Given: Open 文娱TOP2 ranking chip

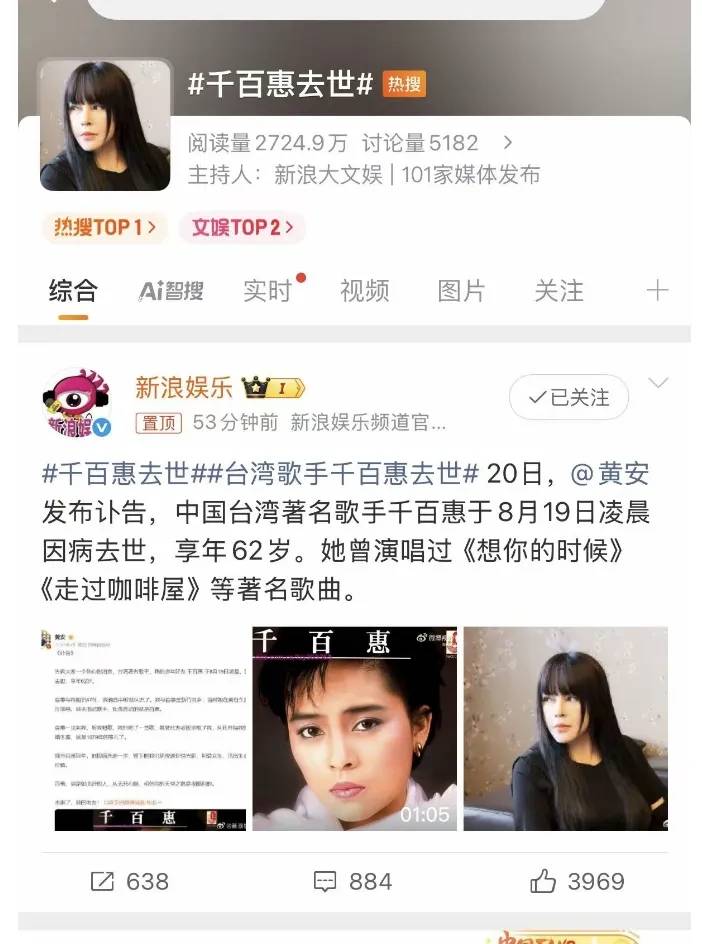Looking at the screenshot, I should (241, 227).
